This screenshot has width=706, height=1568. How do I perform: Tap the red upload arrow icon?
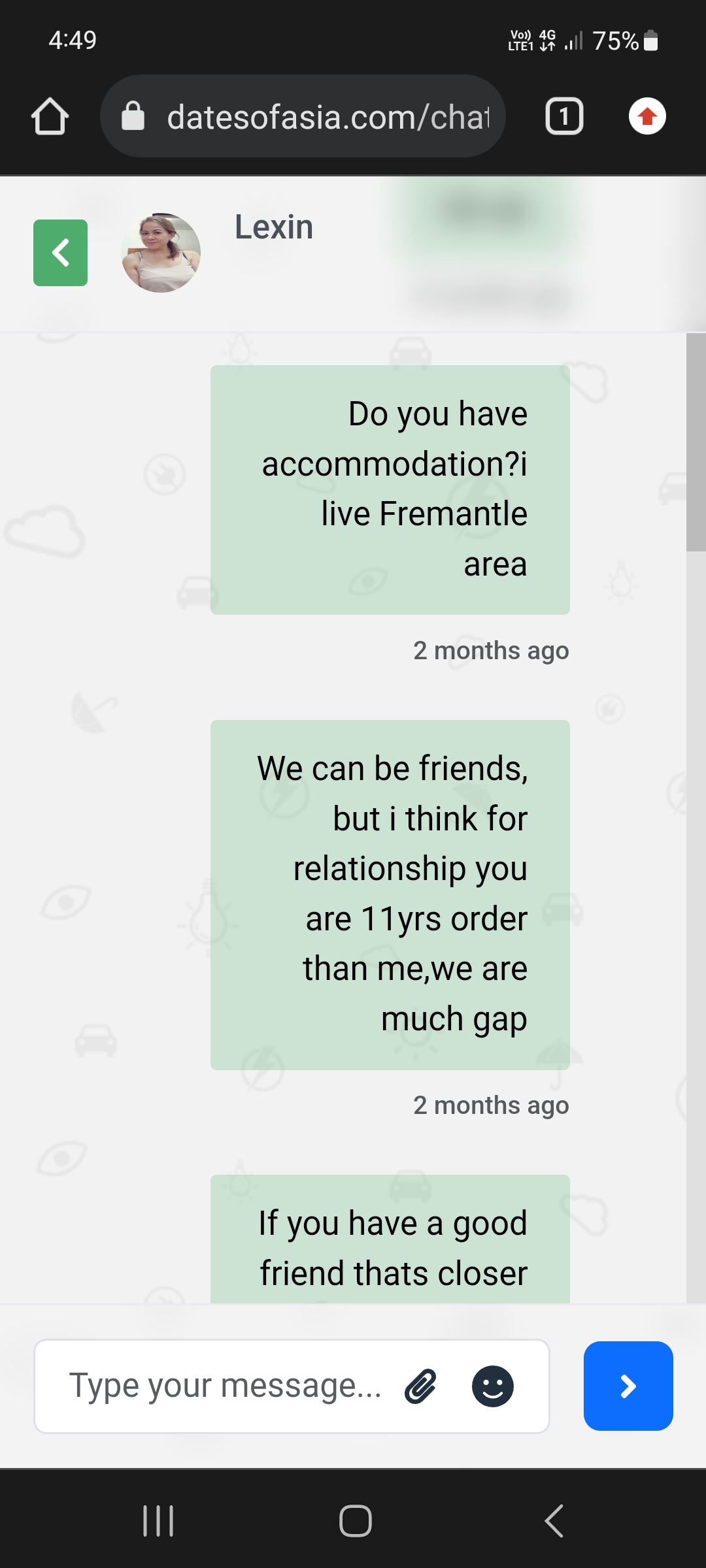pyautogui.click(x=647, y=116)
